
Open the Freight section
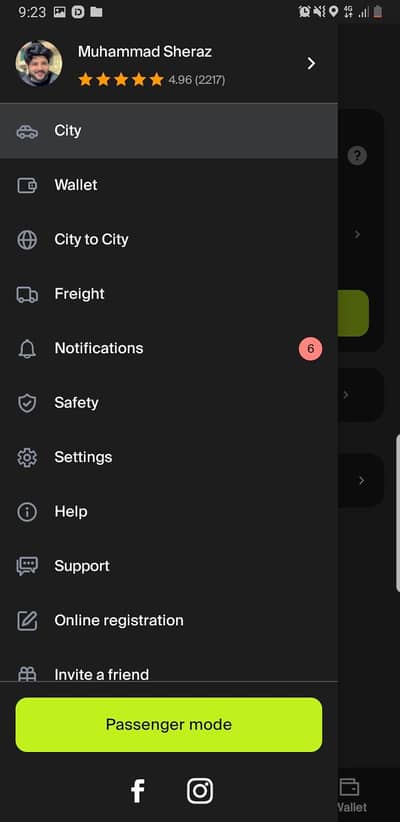coord(169,294)
